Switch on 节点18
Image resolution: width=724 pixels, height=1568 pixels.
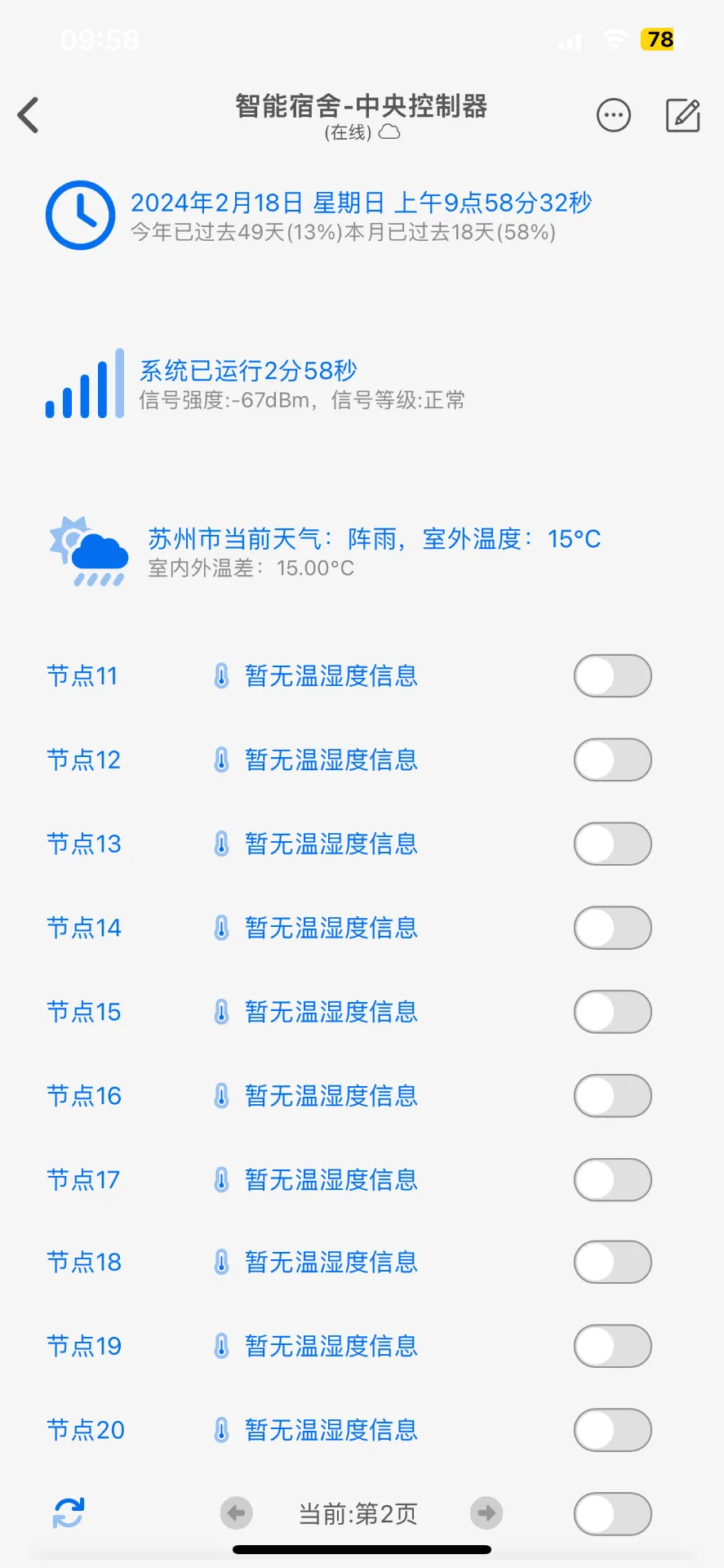(612, 1262)
